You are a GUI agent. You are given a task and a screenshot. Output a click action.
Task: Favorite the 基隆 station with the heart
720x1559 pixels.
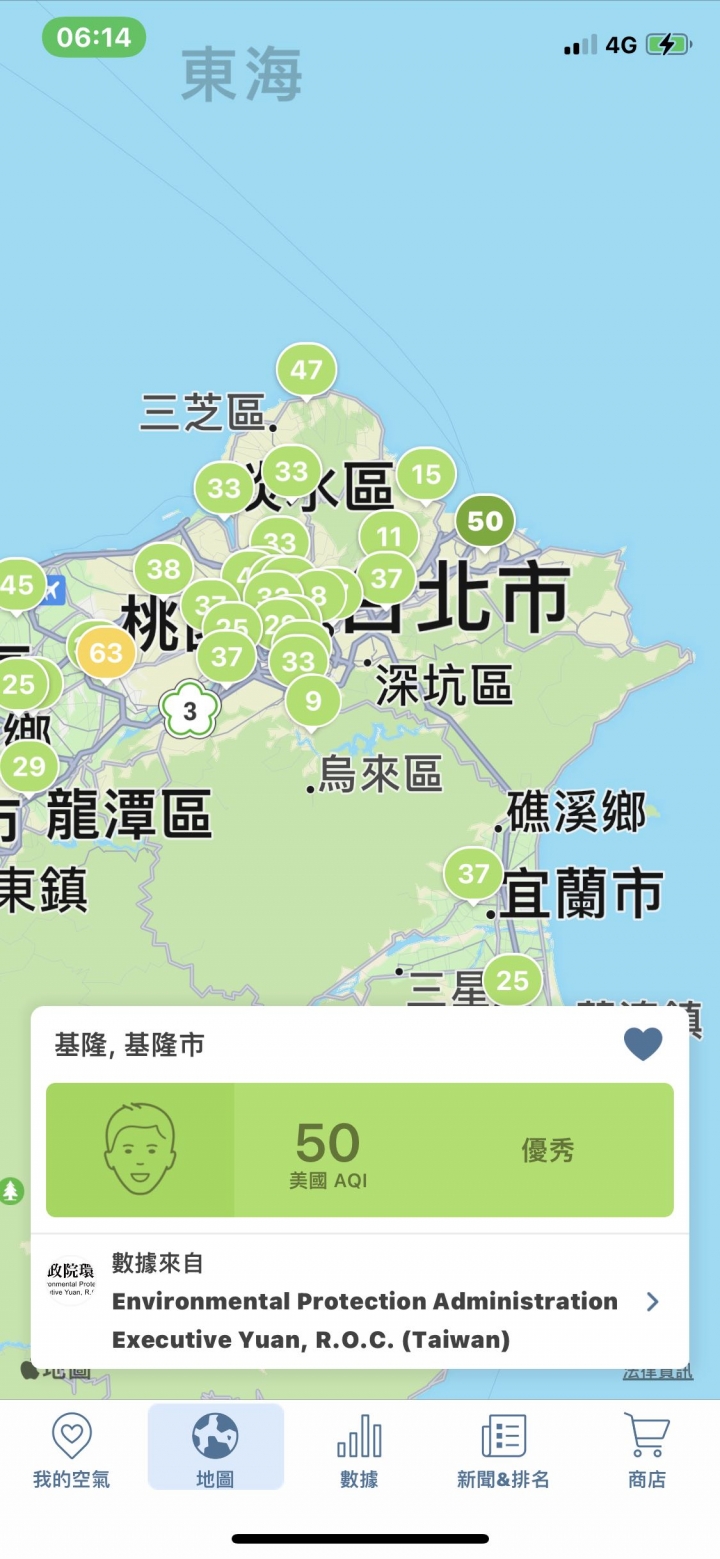643,1044
